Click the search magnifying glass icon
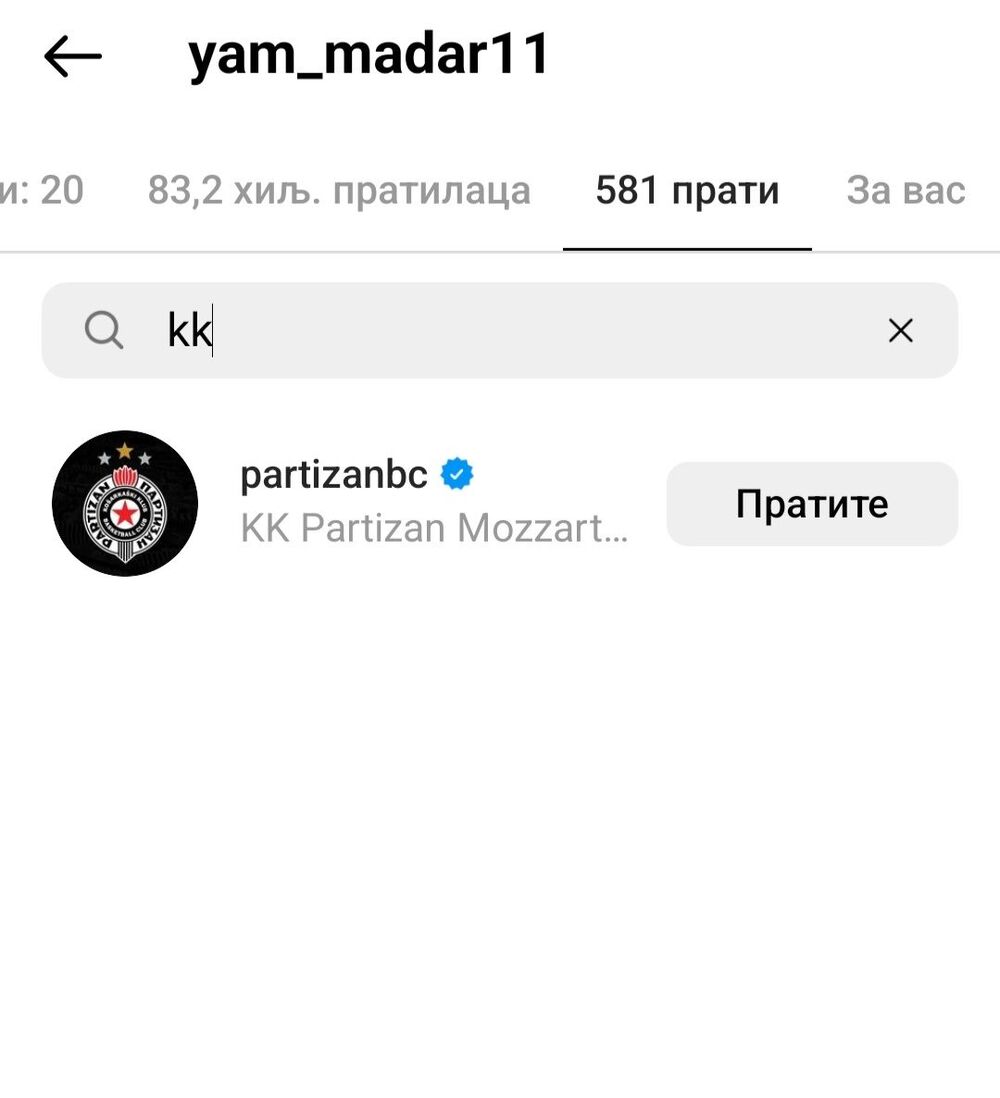1000x1098 pixels. coord(104,330)
